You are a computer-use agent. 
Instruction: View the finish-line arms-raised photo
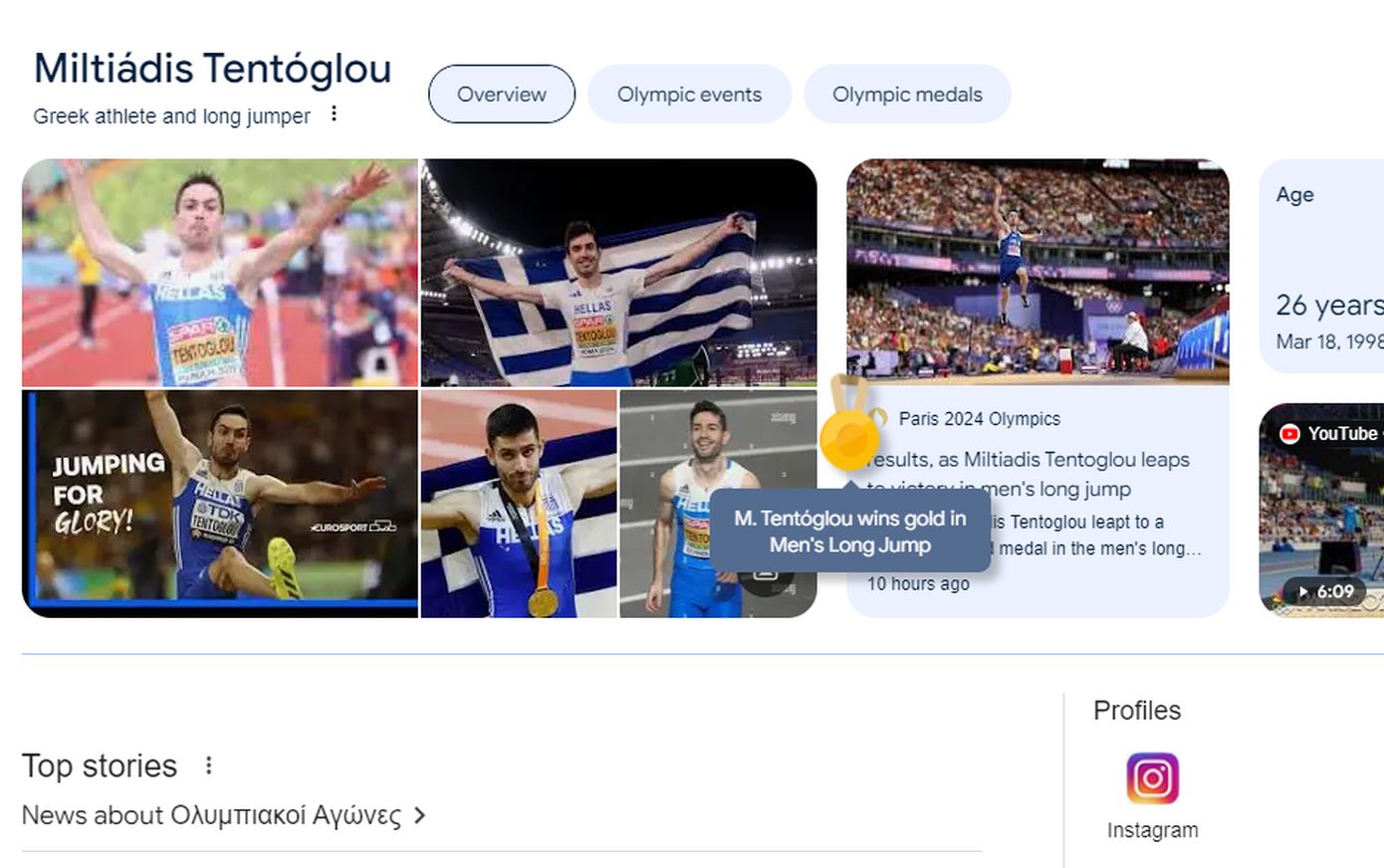click(220, 273)
